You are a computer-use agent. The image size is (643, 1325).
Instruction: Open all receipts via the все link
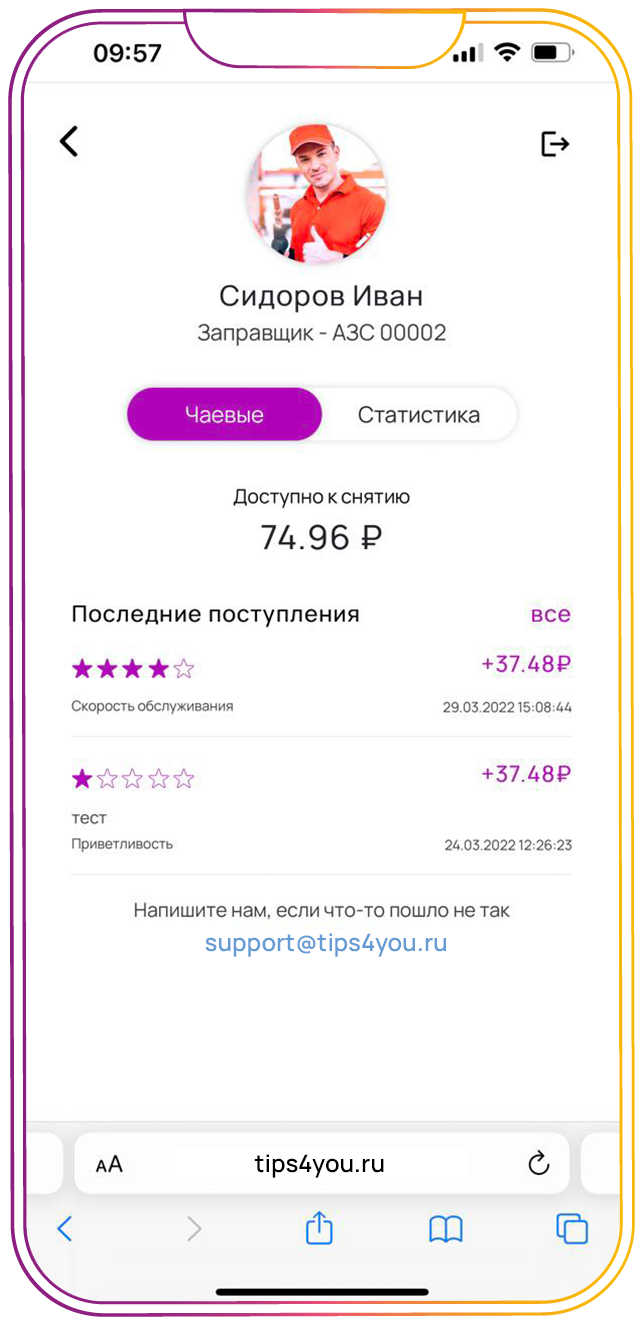(x=550, y=614)
